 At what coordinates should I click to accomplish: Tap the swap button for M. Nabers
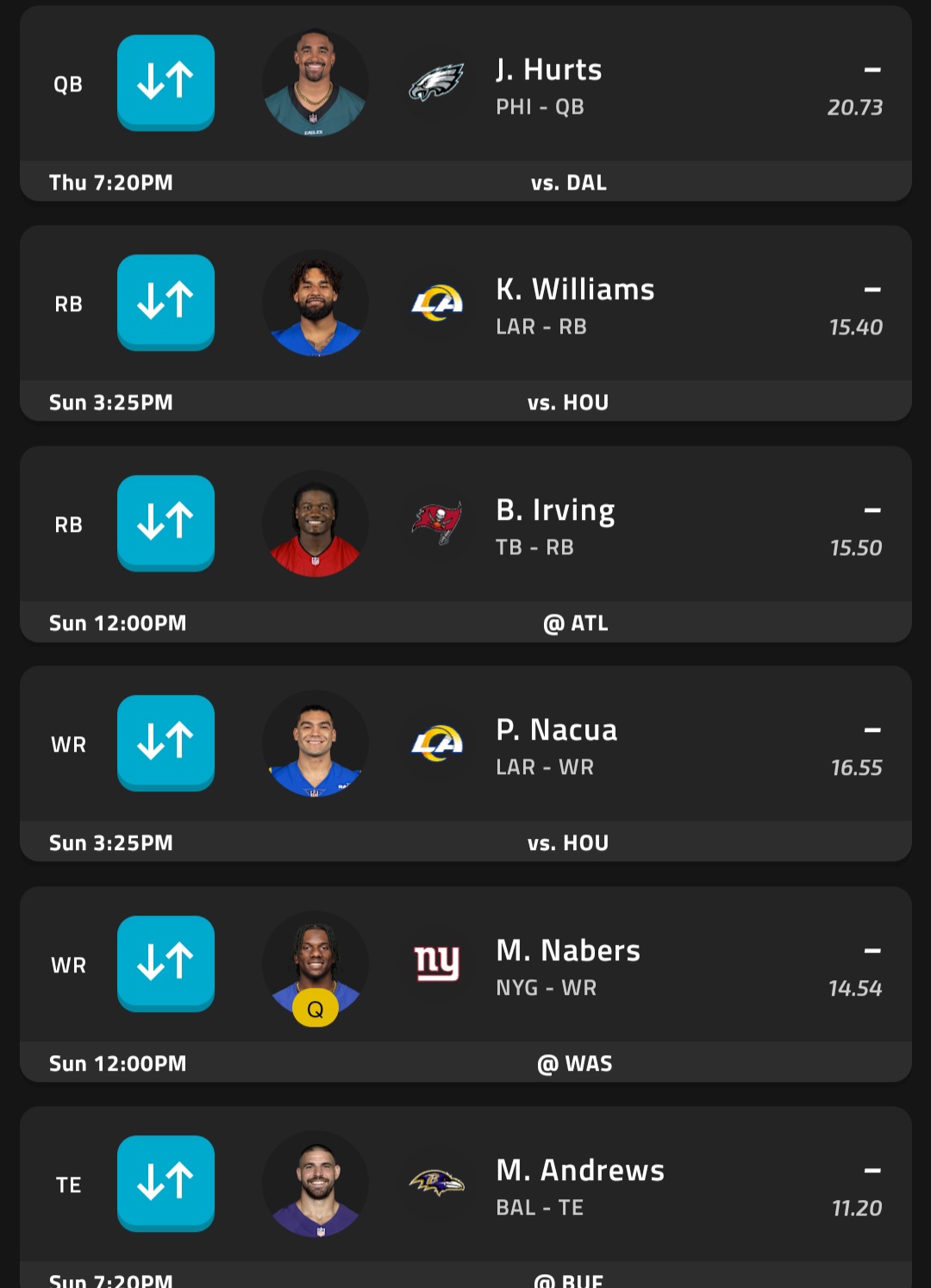tap(166, 963)
